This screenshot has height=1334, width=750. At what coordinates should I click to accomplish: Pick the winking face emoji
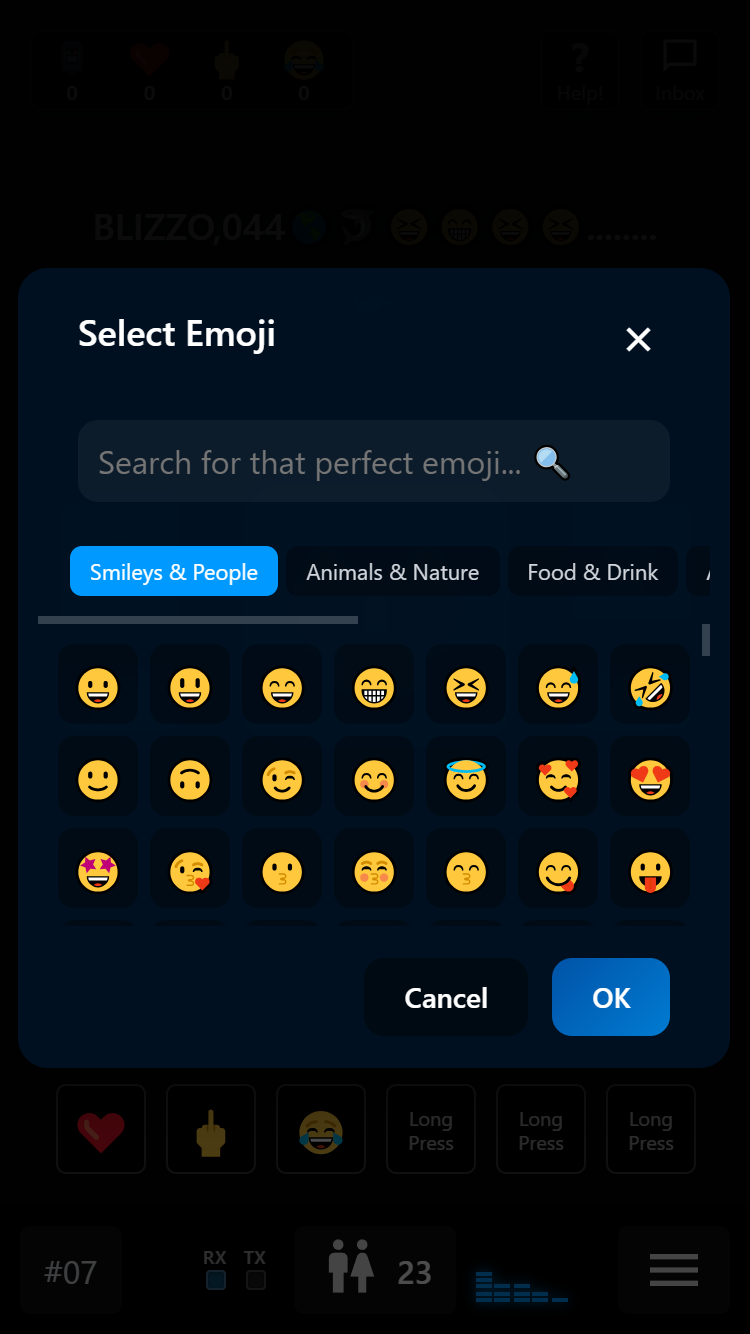(x=282, y=777)
